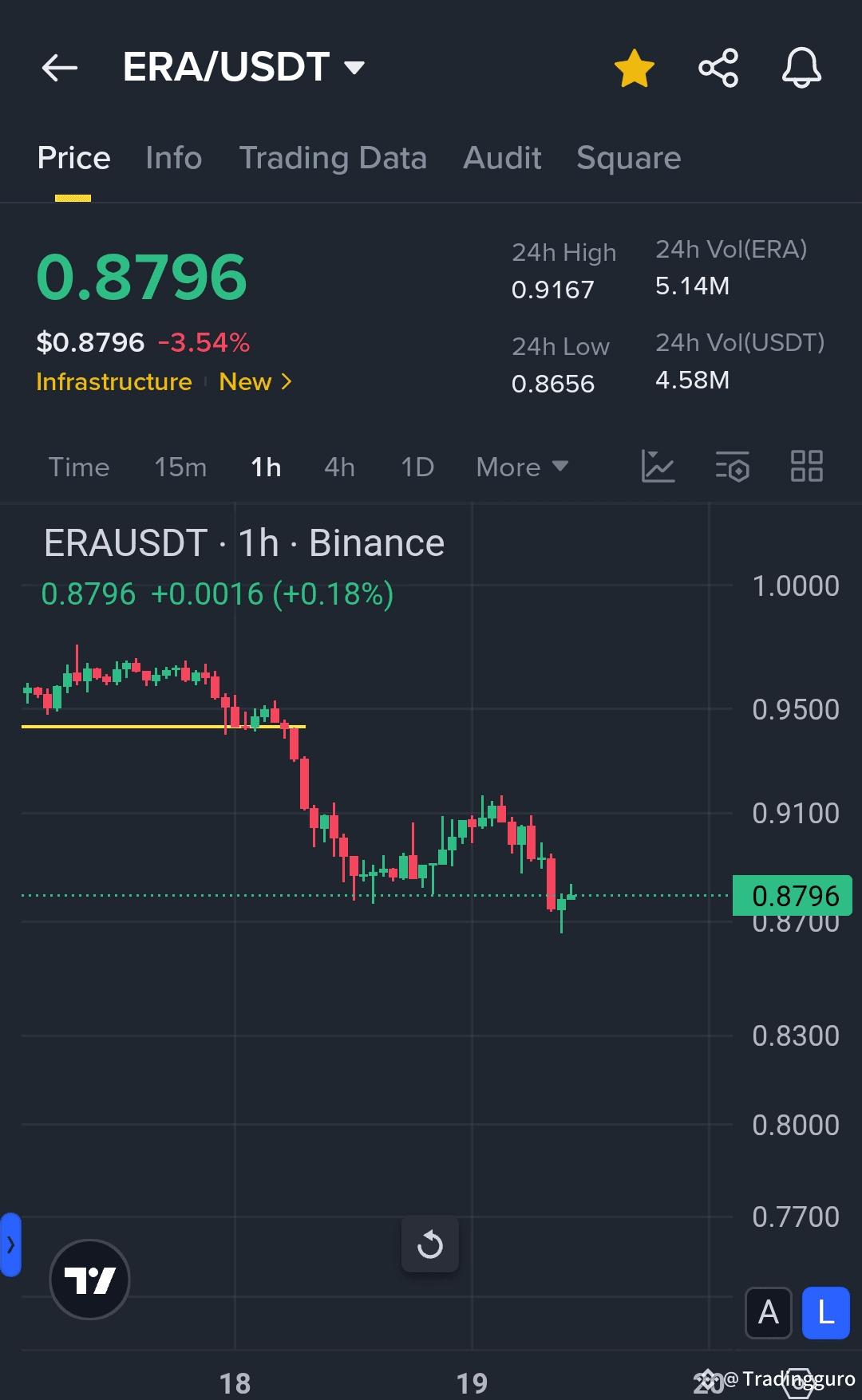Open the New tag link

(x=255, y=382)
